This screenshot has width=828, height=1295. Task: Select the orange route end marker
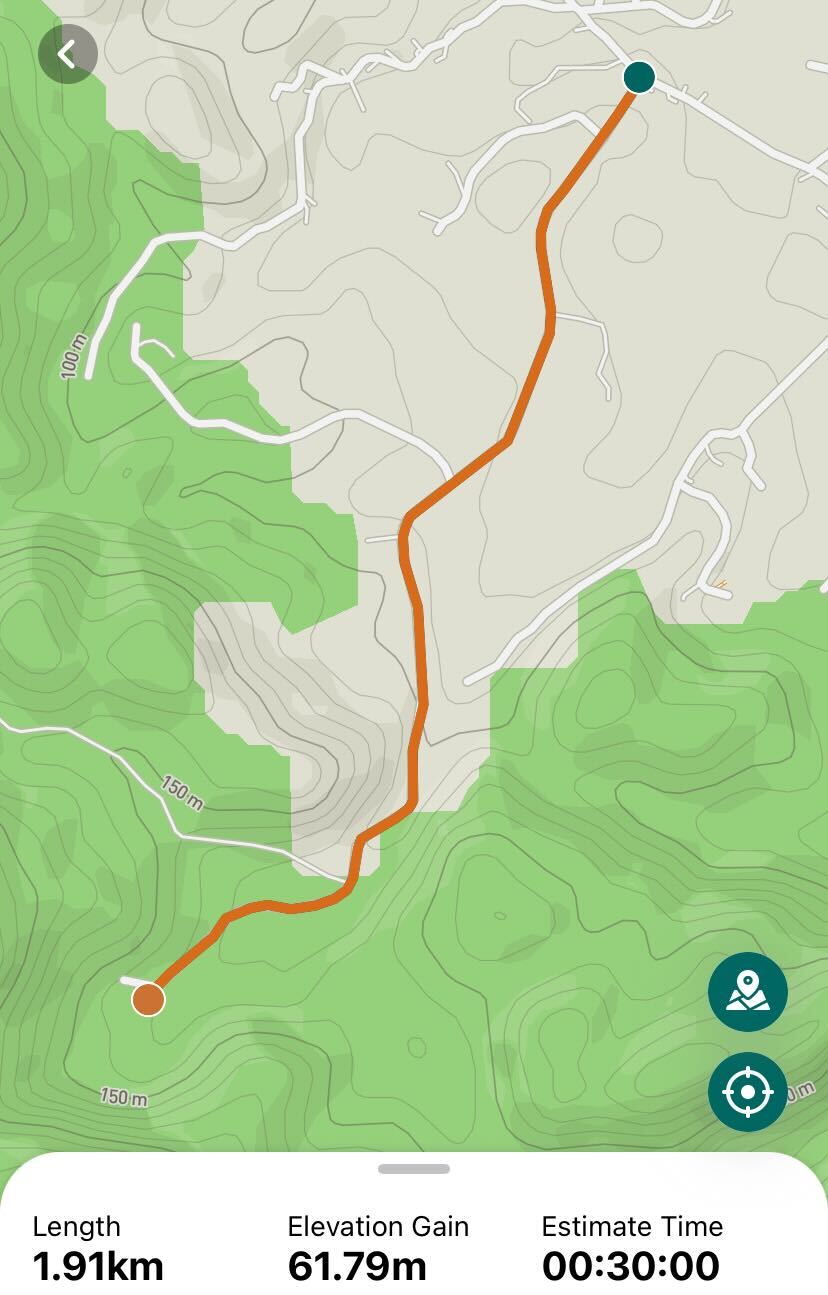pos(149,999)
